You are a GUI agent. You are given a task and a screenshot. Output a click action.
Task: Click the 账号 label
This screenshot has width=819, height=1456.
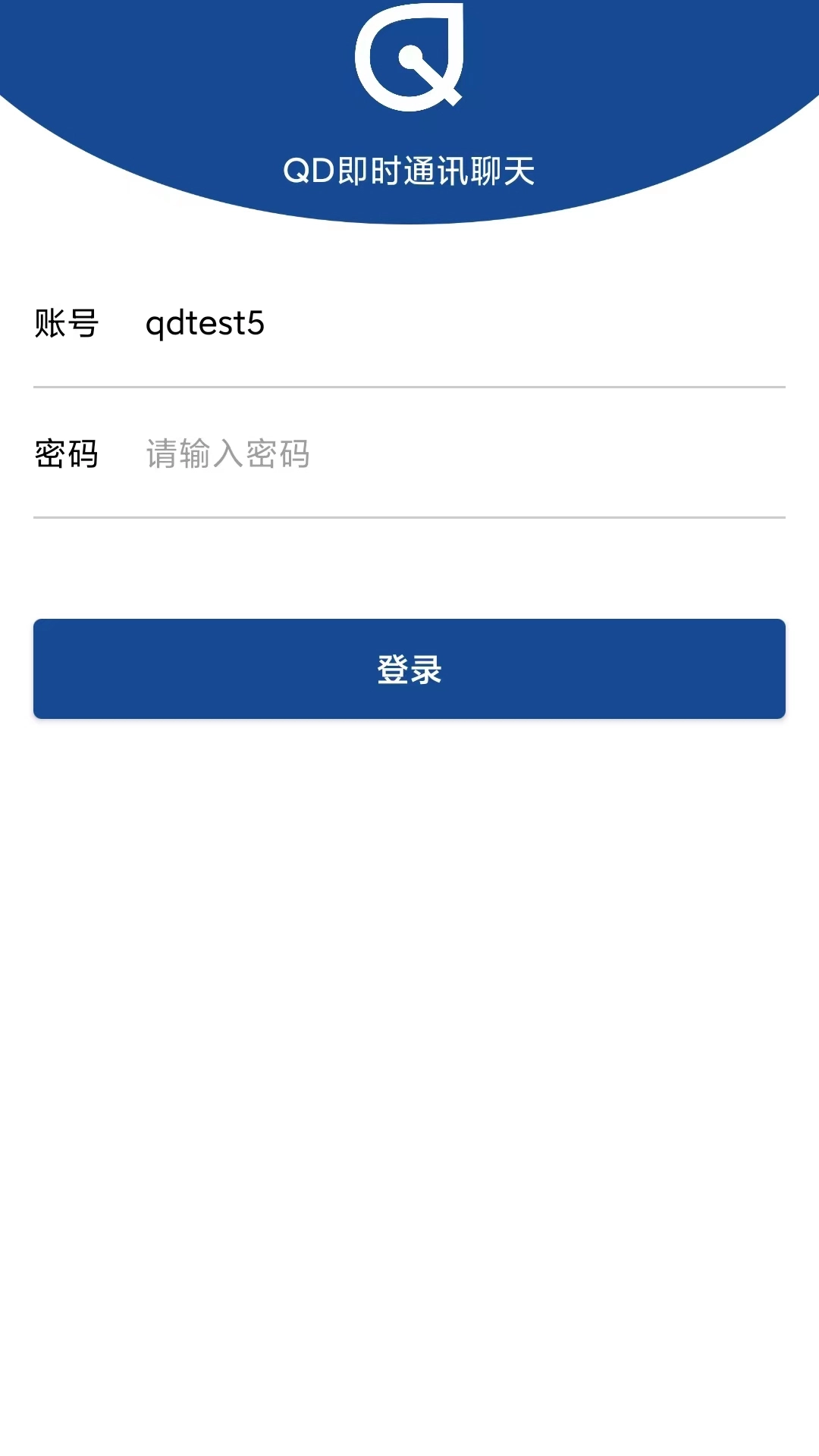point(67,325)
